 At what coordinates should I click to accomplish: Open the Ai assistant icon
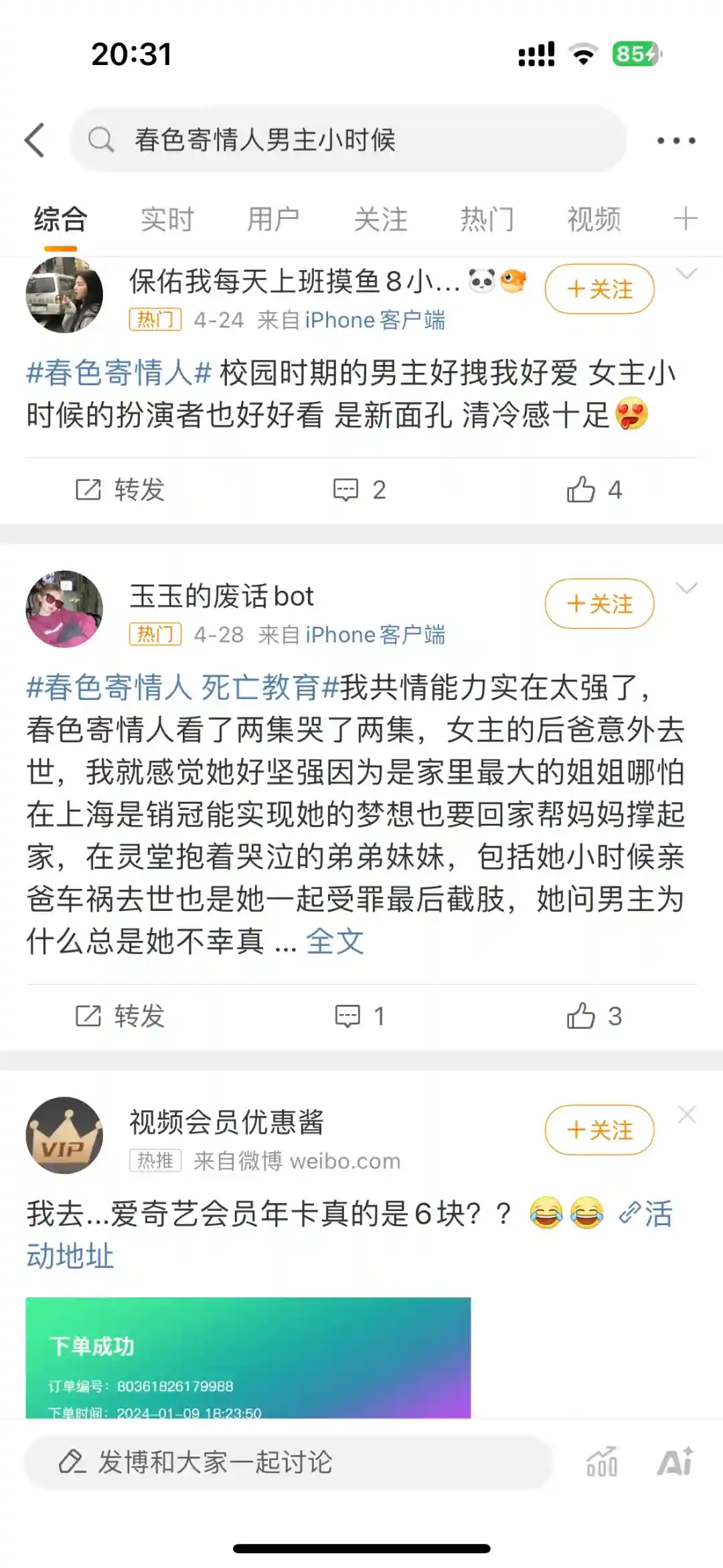click(x=675, y=1462)
